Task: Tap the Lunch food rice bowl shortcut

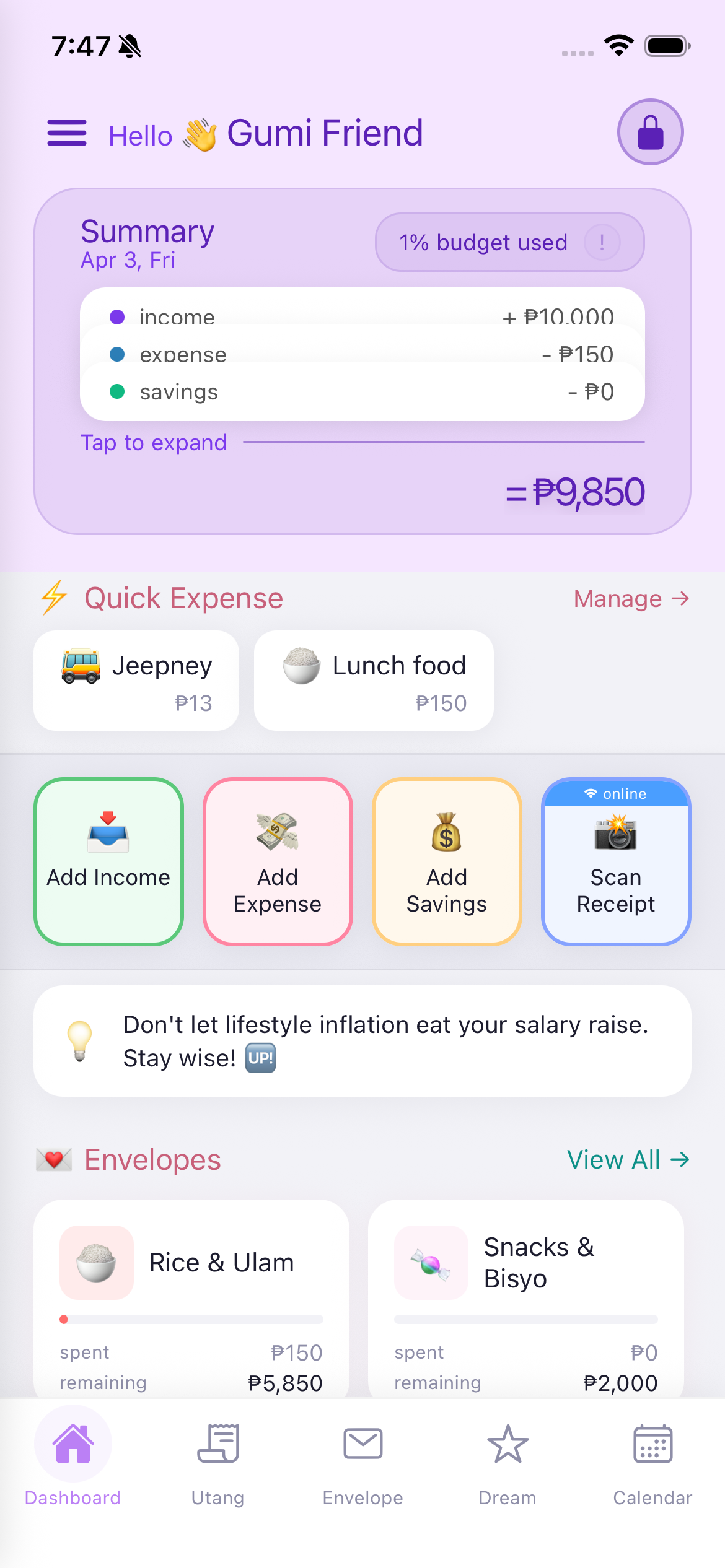Action: pos(372,680)
